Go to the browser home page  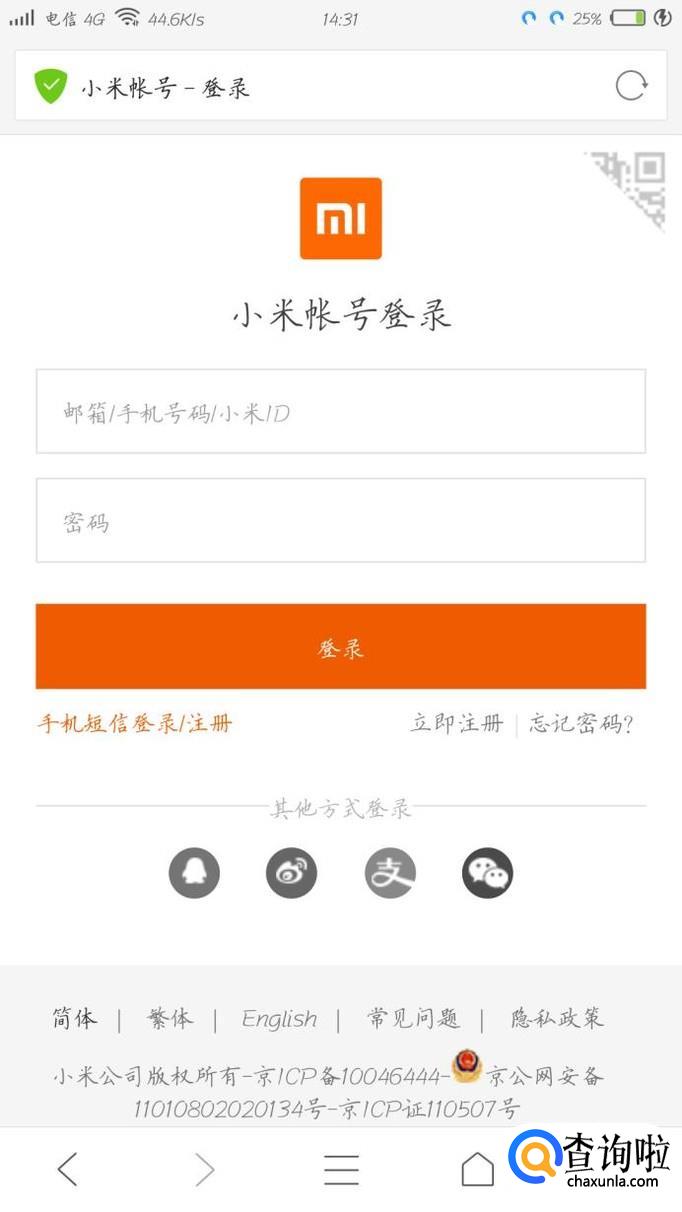[477, 1169]
